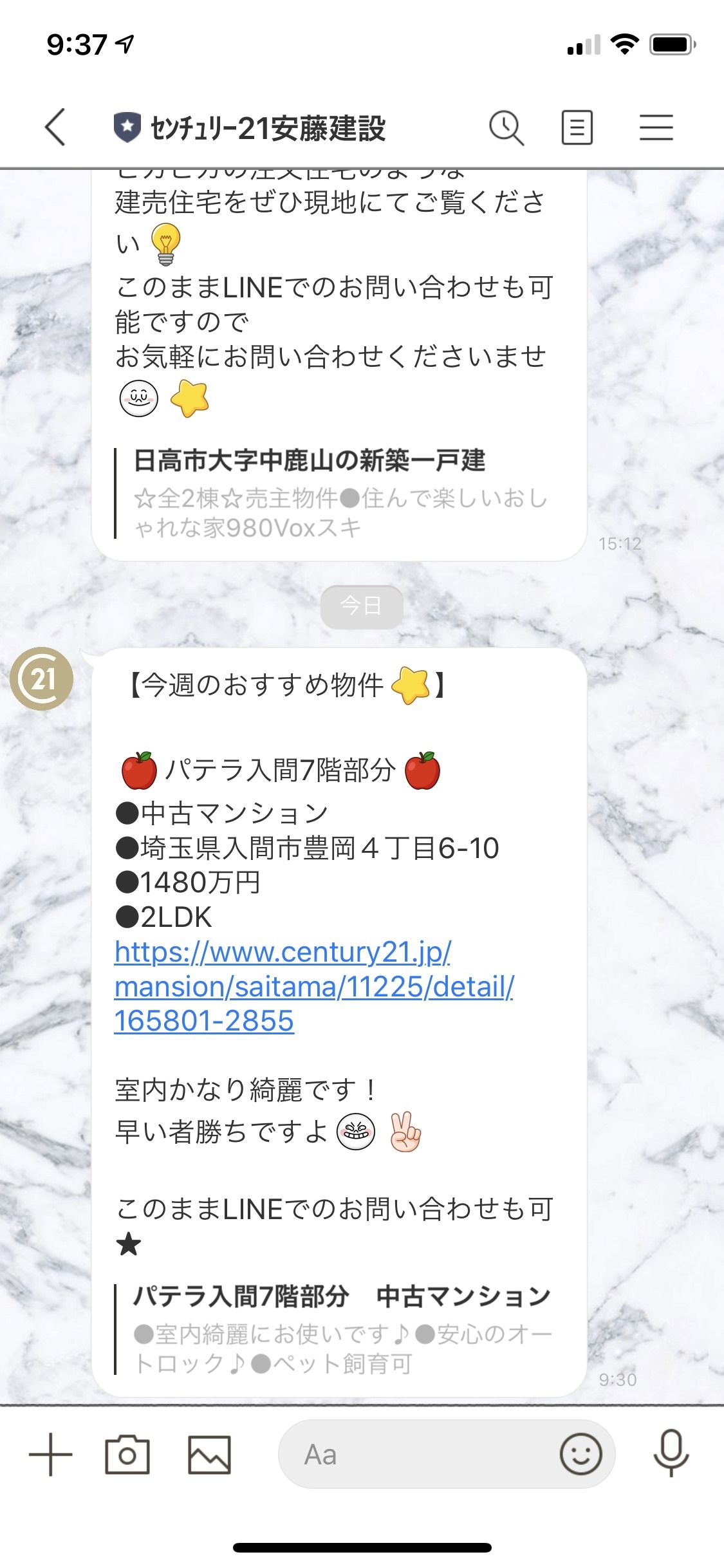Search within this chat
724x1568 pixels.
click(506, 127)
